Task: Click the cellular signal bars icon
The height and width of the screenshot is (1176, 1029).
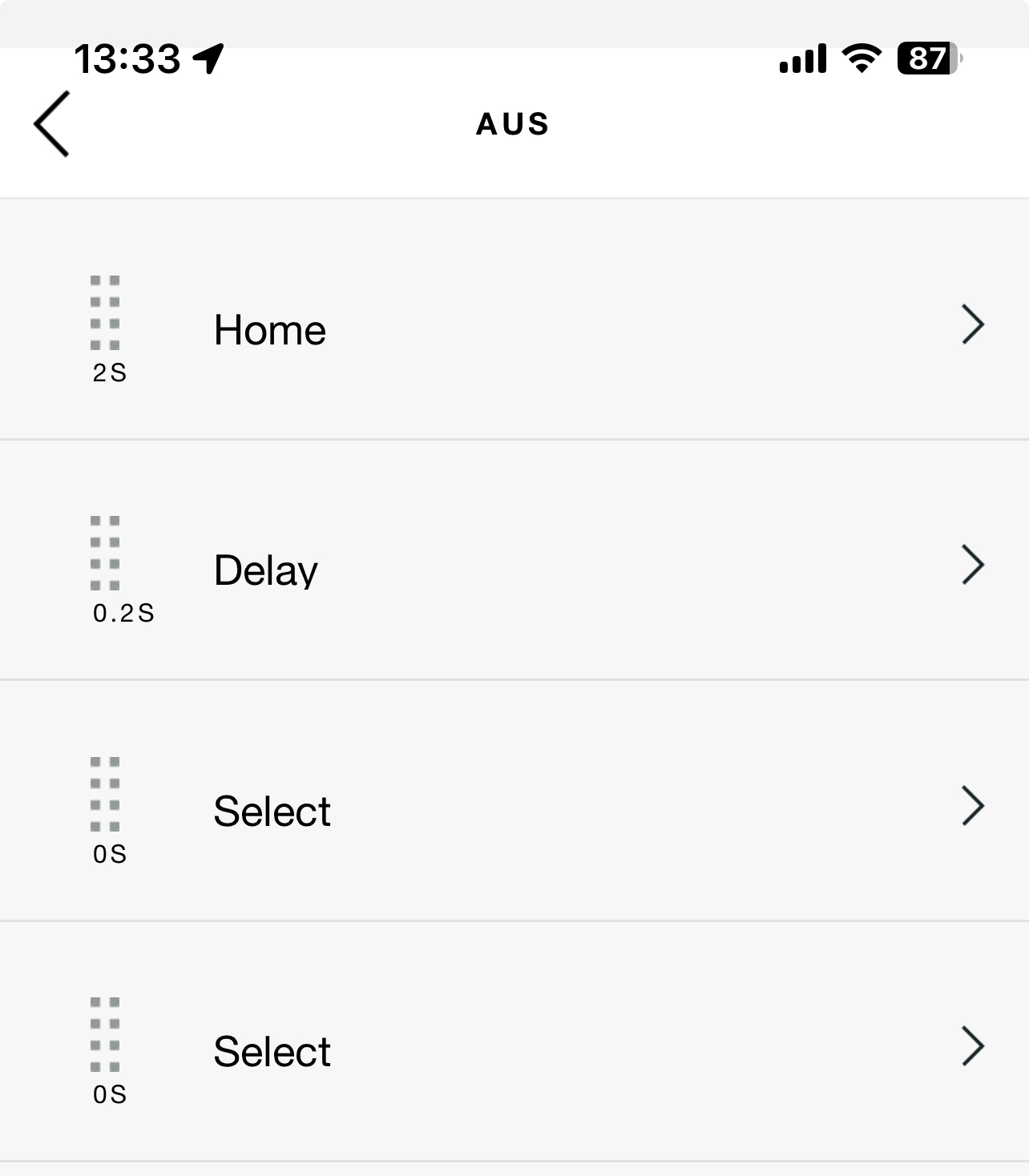Action: [x=803, y=58]
